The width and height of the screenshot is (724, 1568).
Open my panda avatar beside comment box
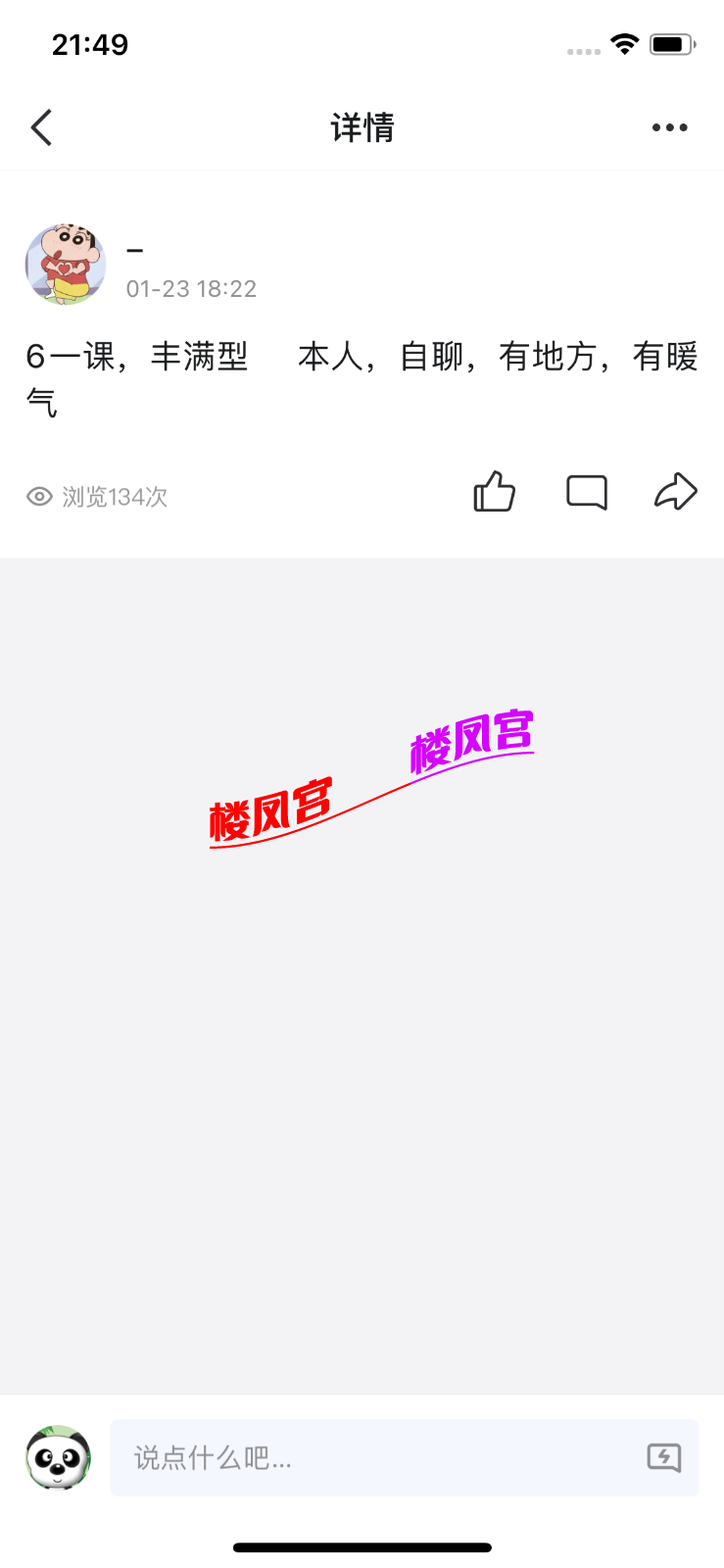(x=59, y=1457)
